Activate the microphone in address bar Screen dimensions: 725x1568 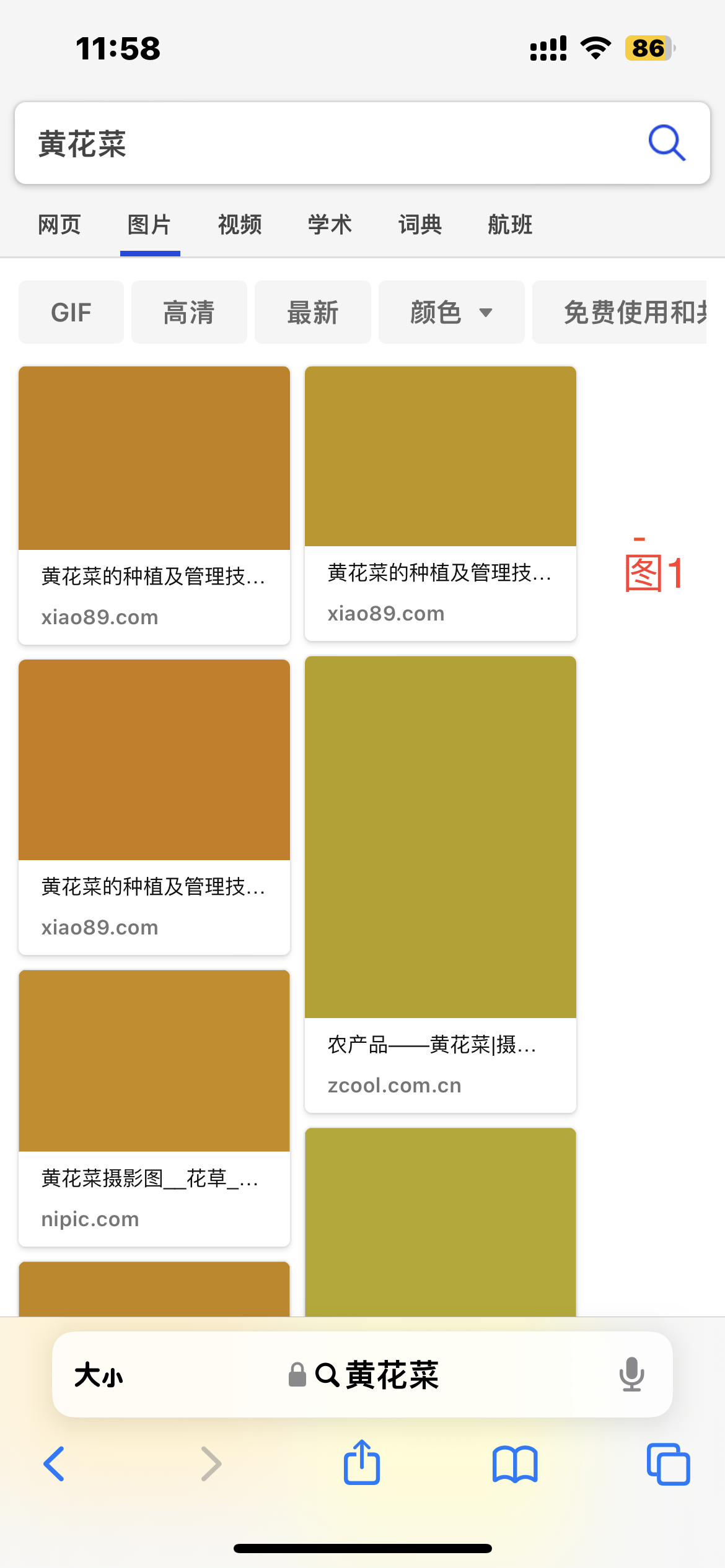[x=631, y=1375]
